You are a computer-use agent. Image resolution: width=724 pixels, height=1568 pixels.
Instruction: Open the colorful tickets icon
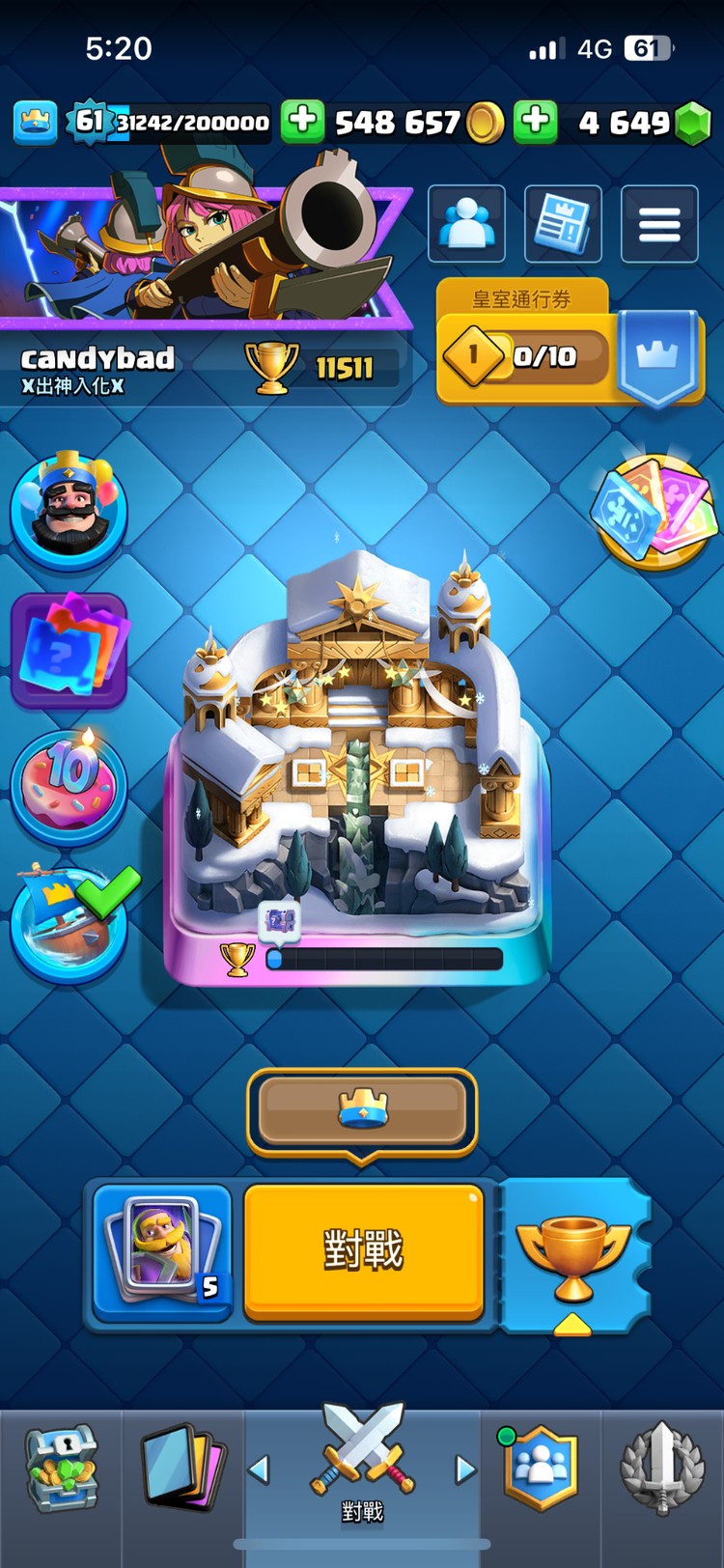tap(656, 510)
